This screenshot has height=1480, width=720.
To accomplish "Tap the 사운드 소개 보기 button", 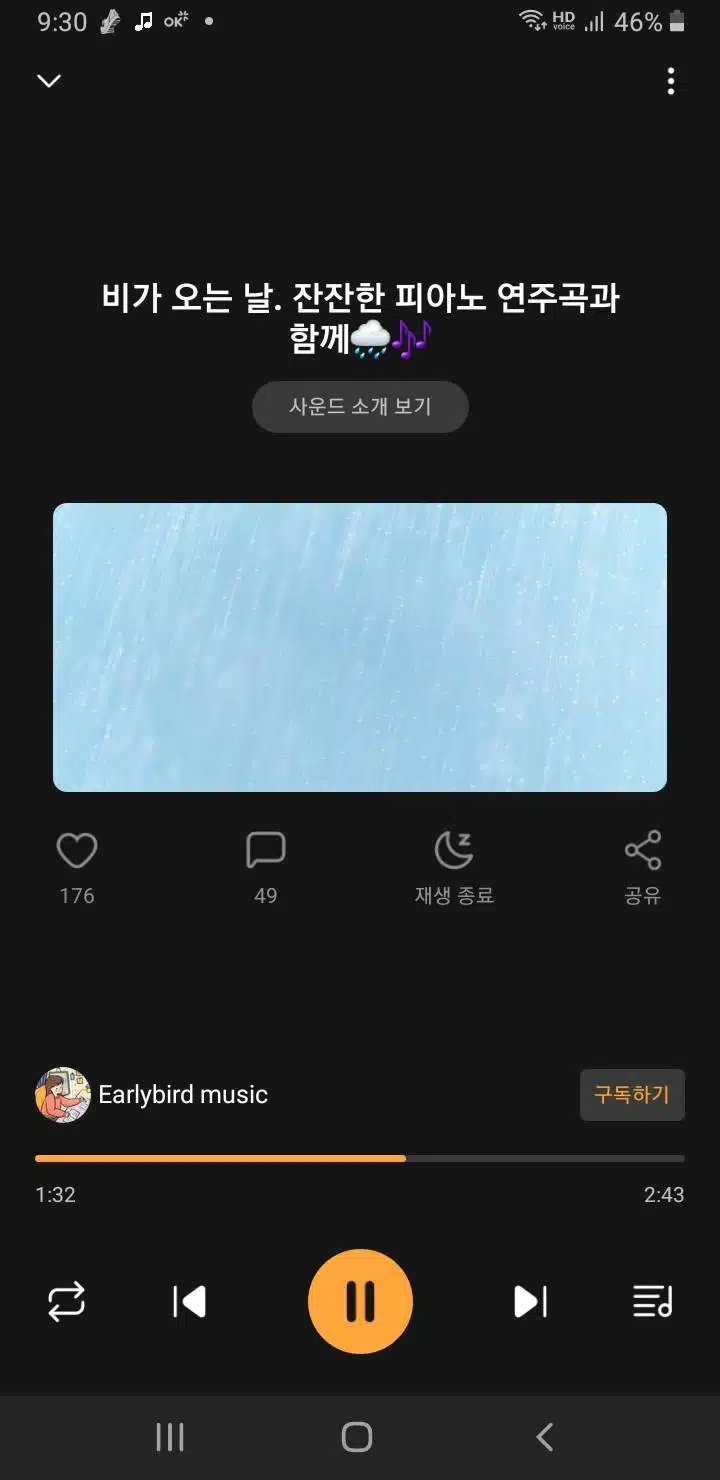I will [x=360, y=407].
